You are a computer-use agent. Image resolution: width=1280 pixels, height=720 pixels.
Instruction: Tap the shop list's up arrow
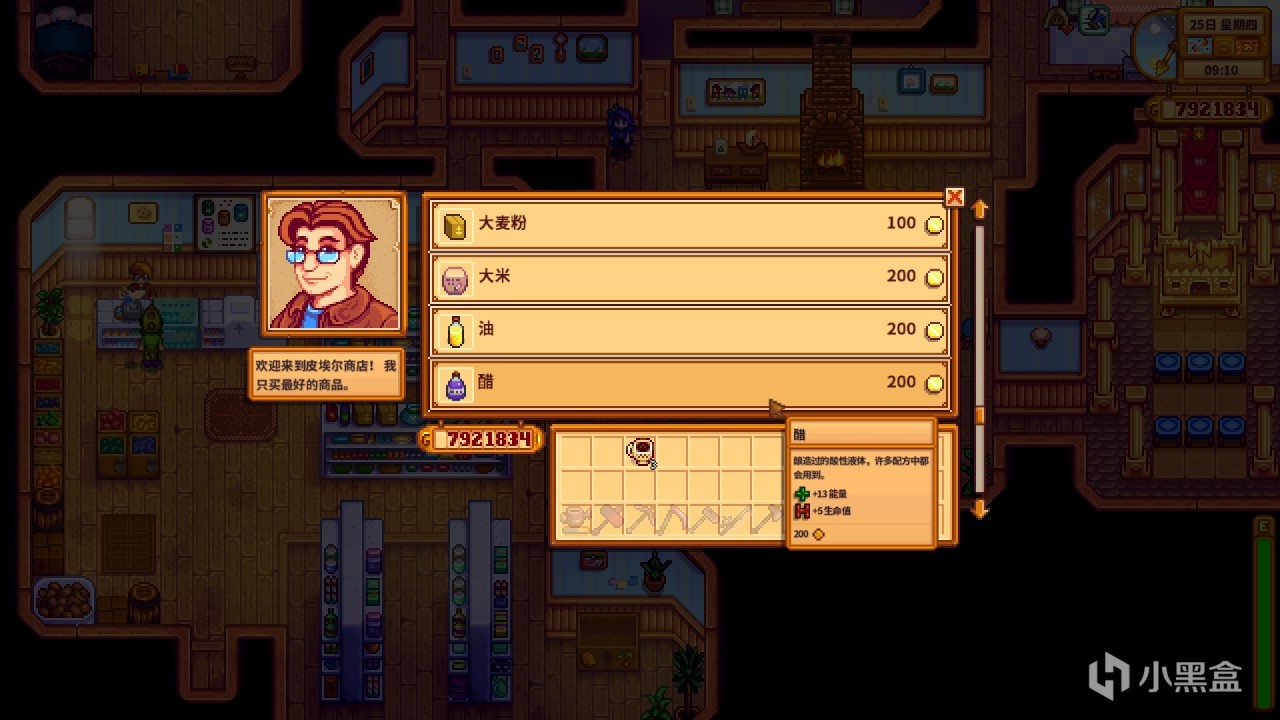[980, 209]
